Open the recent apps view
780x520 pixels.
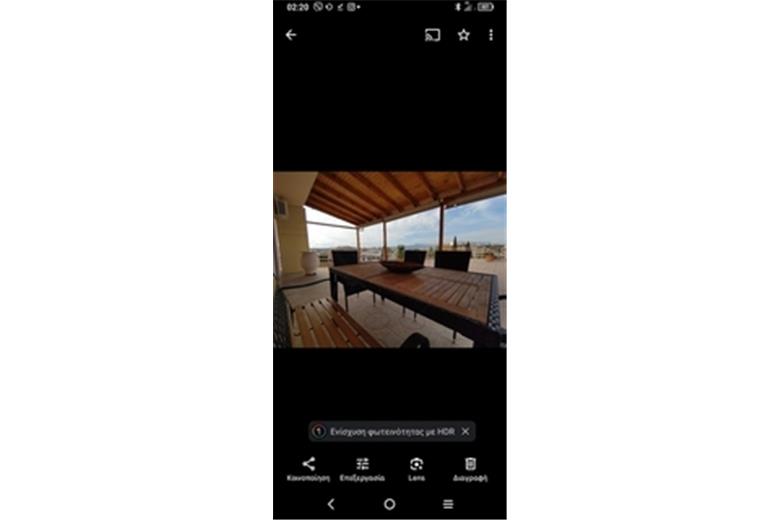(447, 504)
